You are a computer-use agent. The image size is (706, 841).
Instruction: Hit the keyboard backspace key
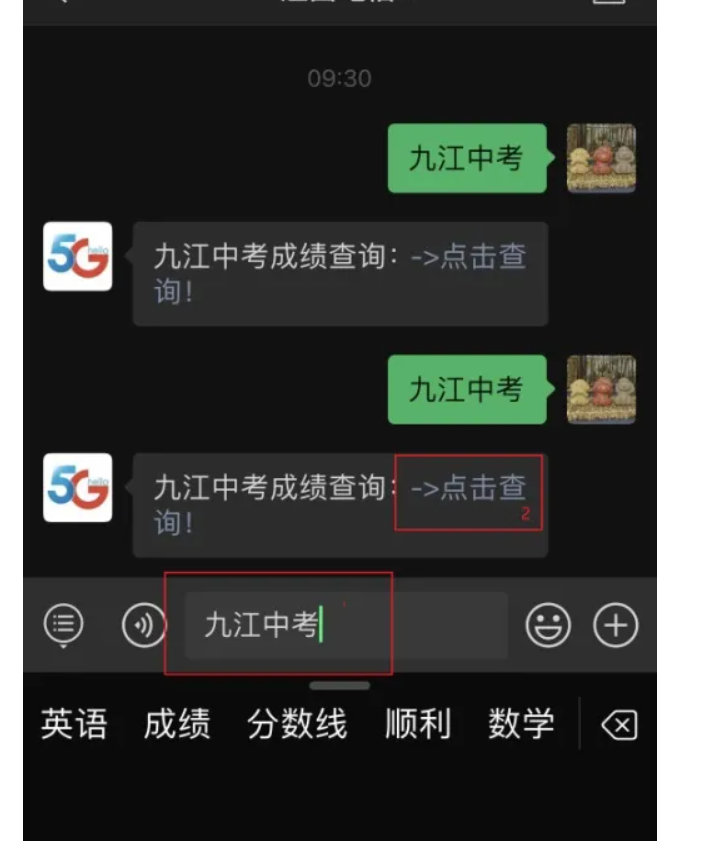pos(619,725)
